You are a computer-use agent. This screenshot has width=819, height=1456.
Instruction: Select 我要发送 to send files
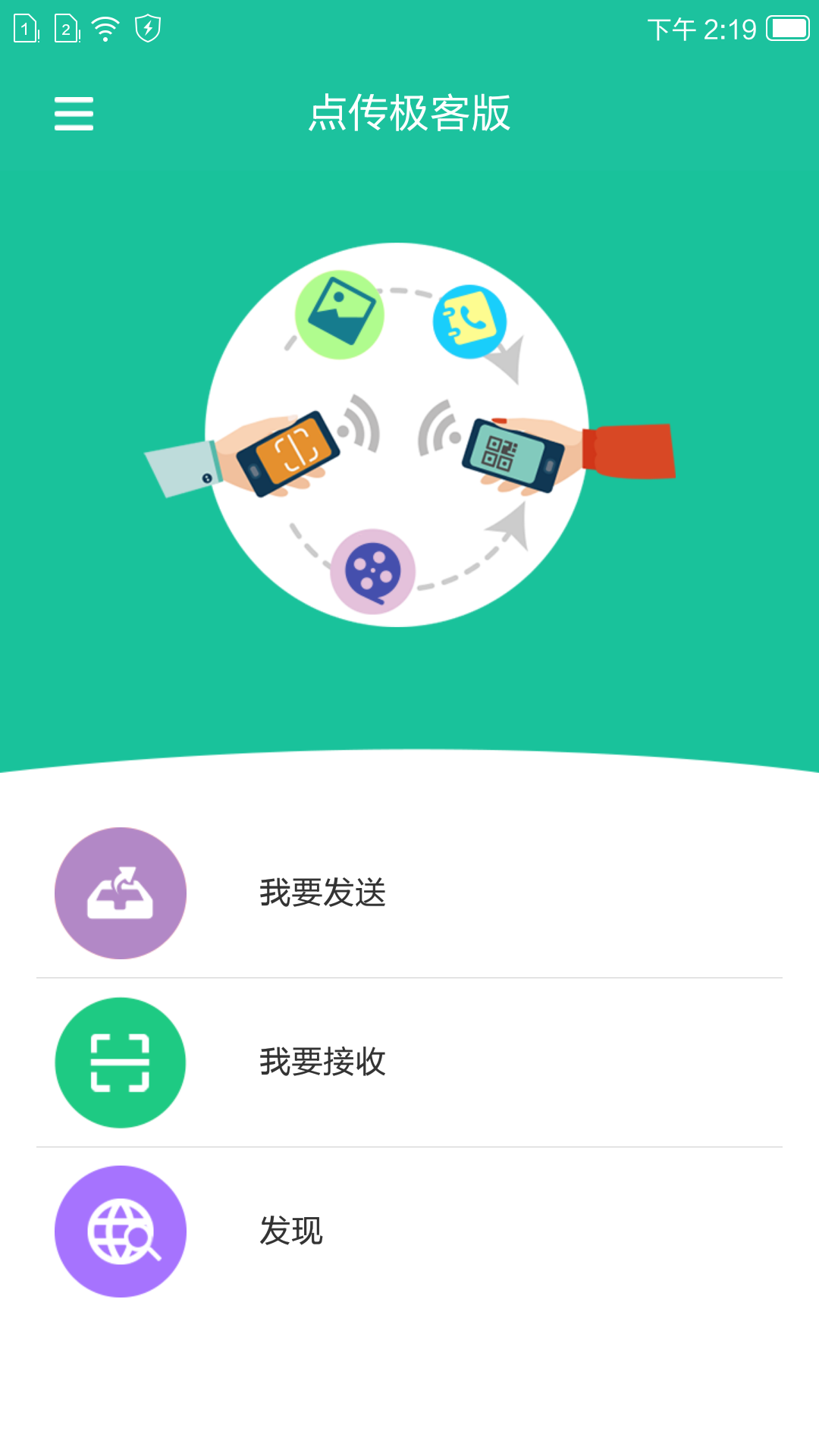(x=322, y=893)
